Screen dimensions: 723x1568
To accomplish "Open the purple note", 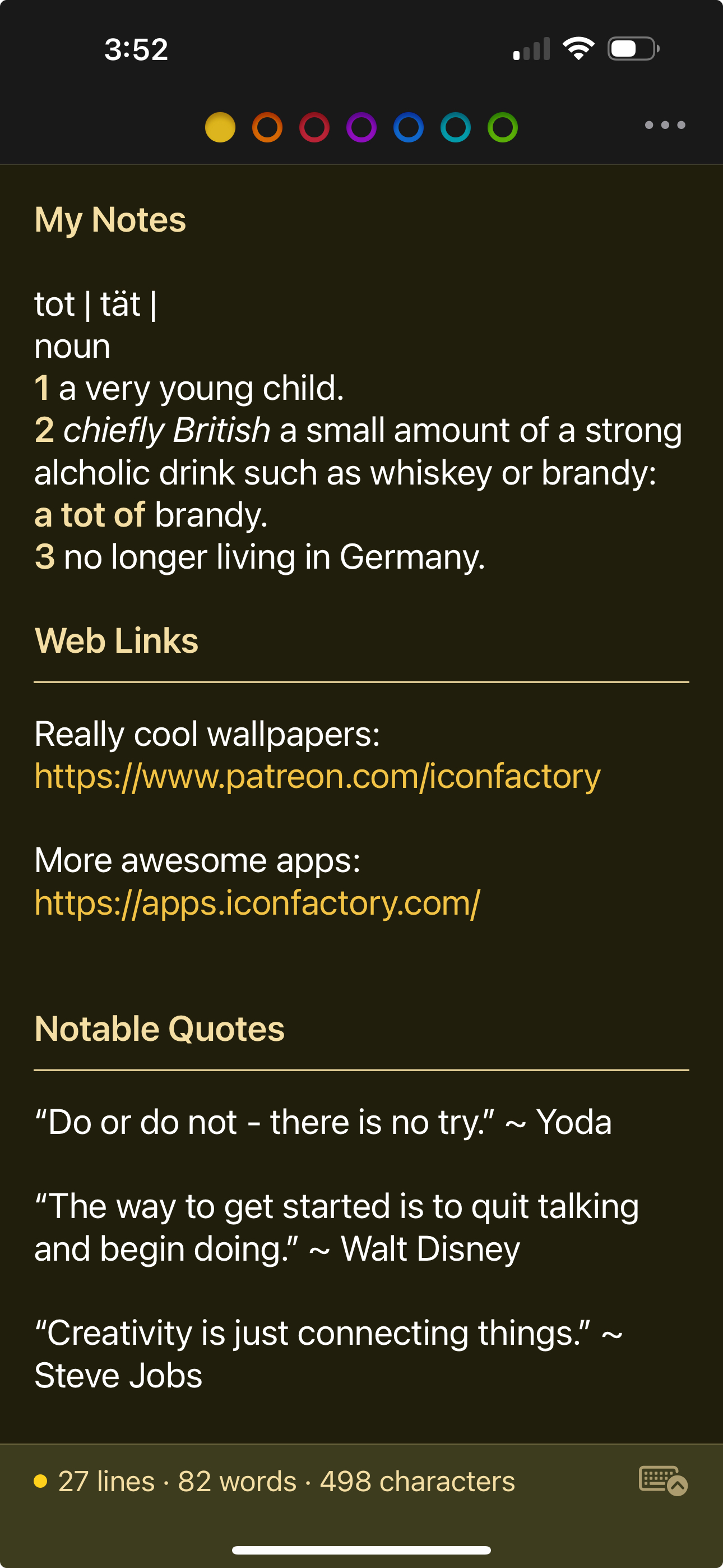I will 361,127.
